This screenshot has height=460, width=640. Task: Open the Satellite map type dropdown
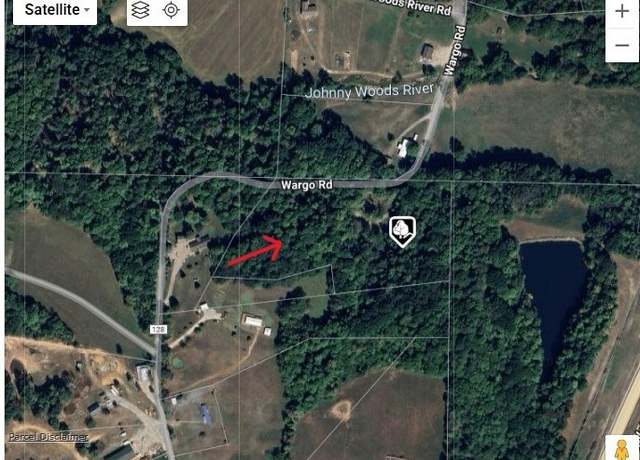coord(59,10)
